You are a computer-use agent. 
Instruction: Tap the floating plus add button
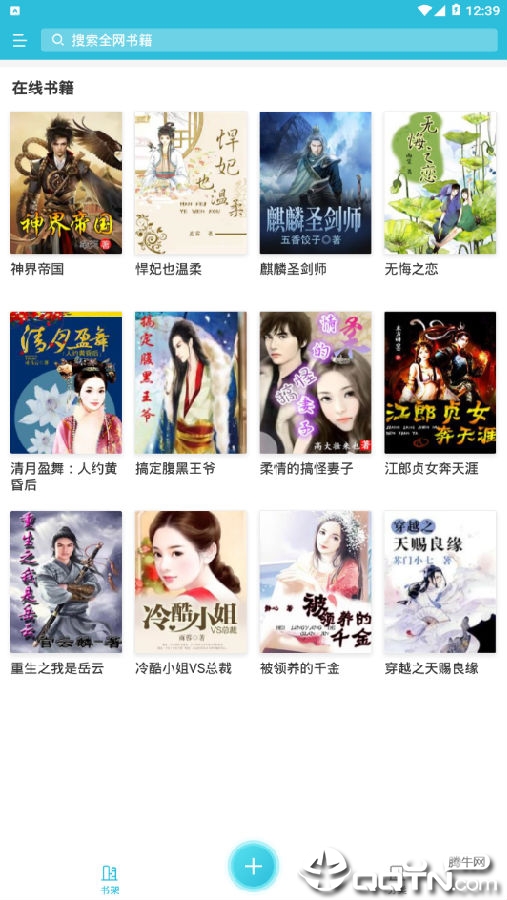click(253, 866)
